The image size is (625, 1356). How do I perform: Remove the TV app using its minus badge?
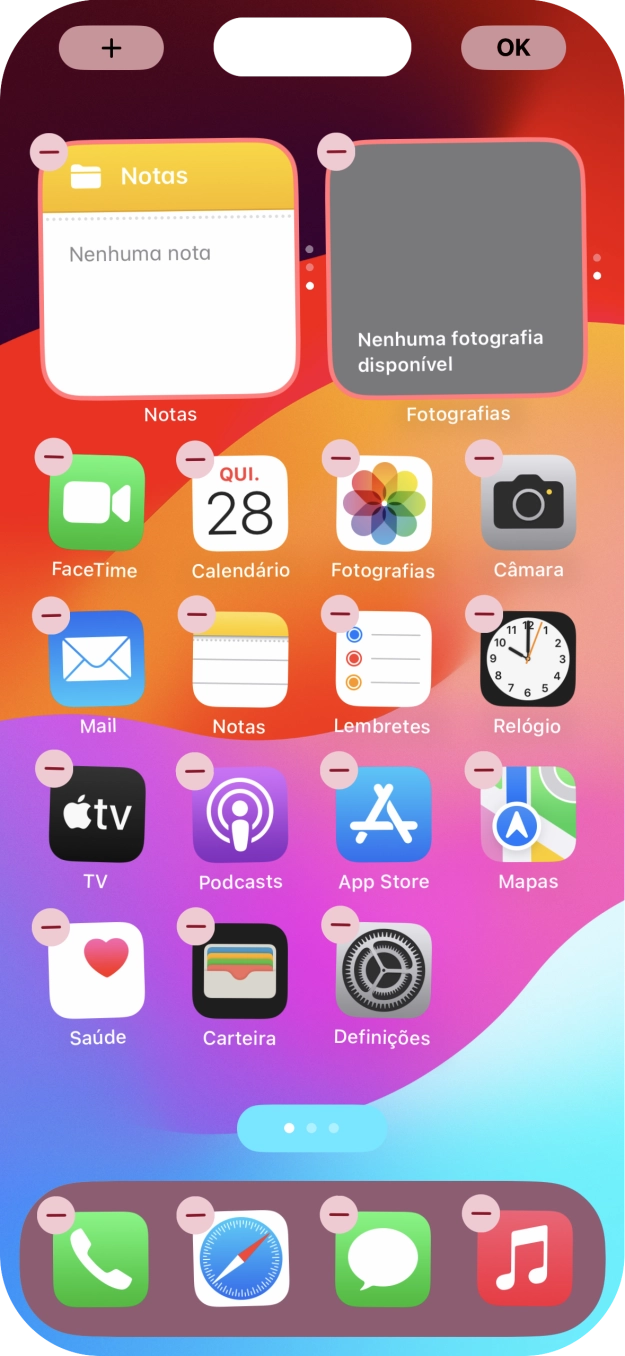(x=54, y=769)
